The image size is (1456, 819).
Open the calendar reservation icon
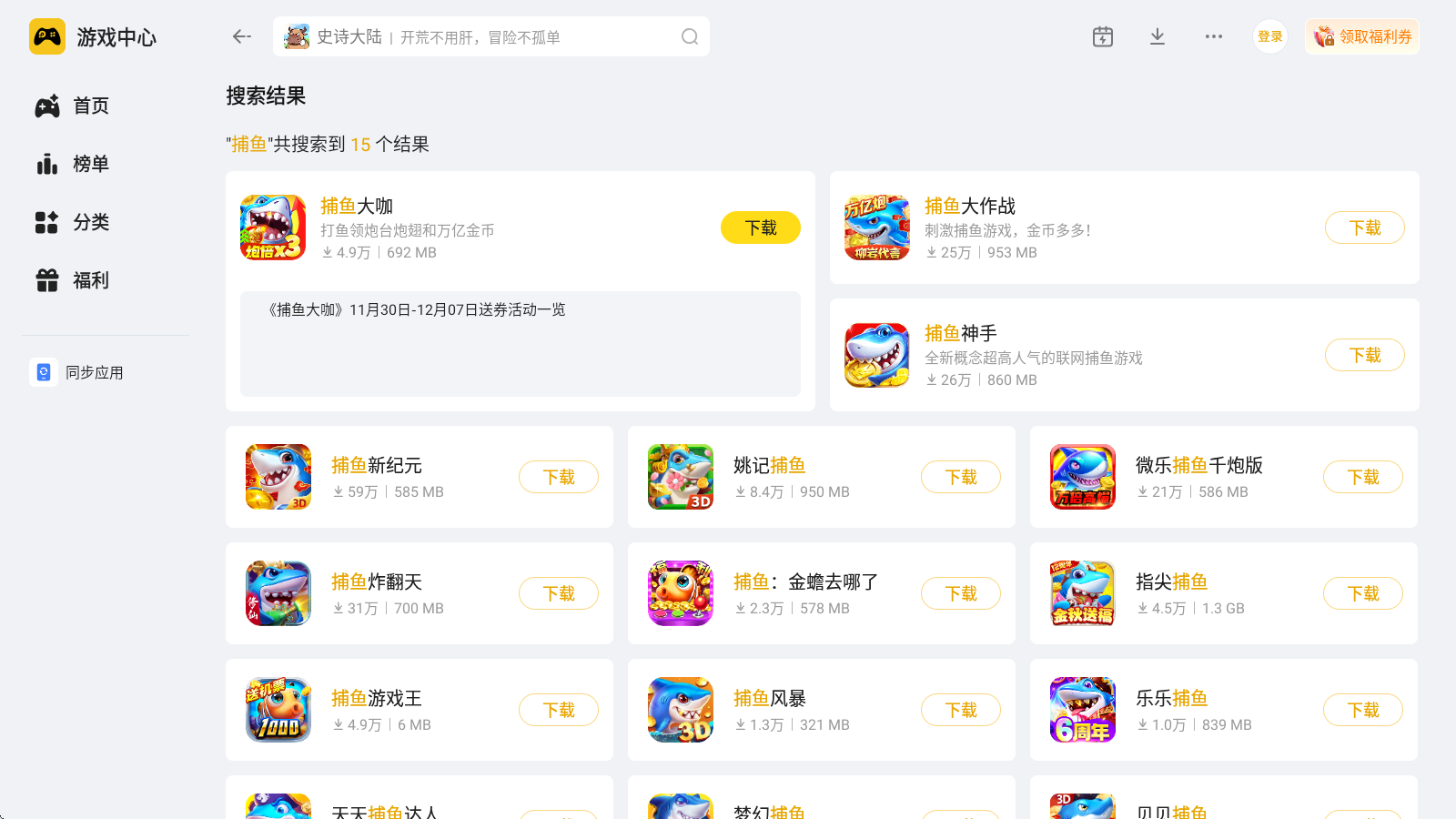pos(1103,36)
